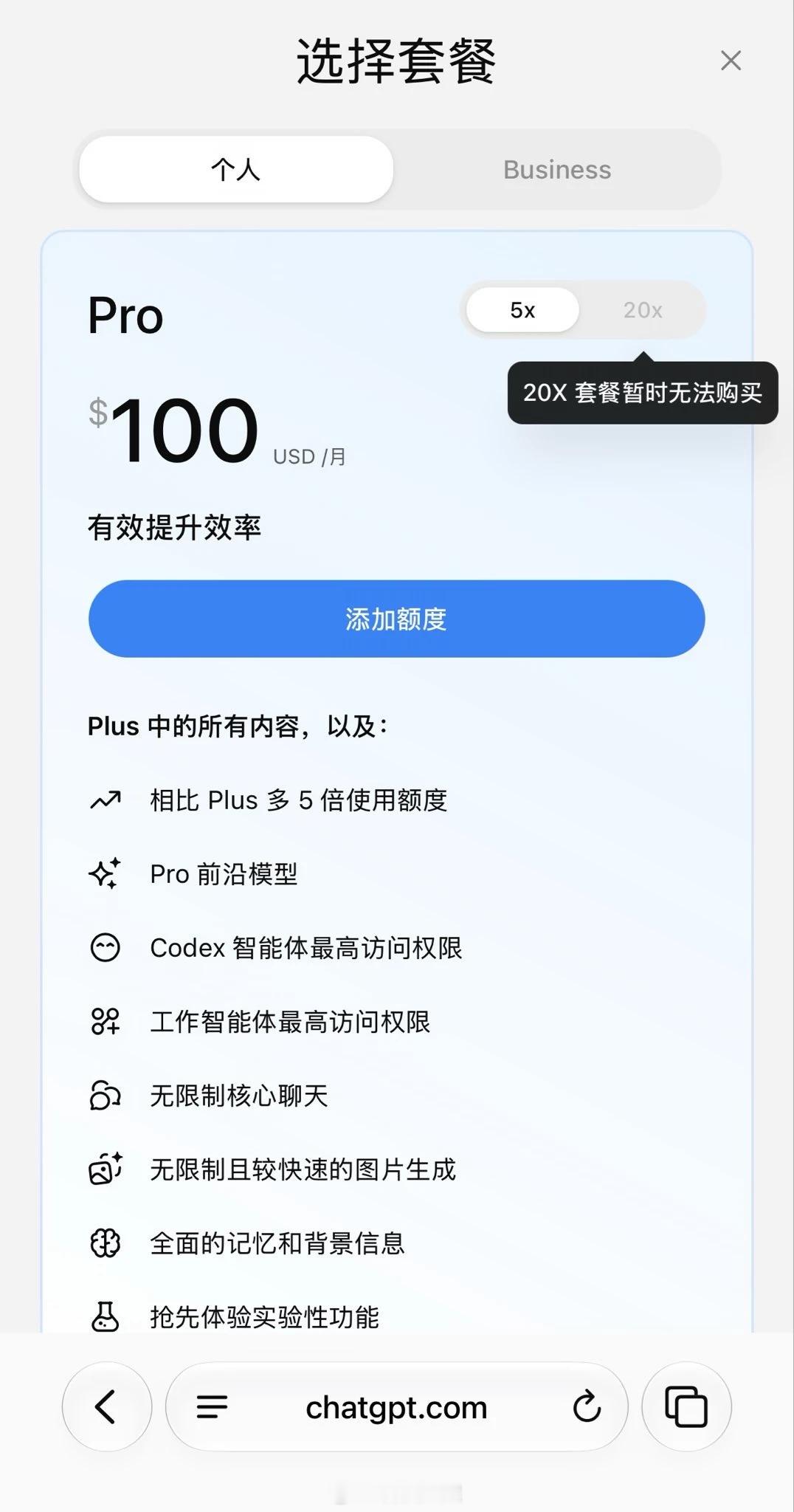This screenshot has width=794, height=1512.
Task: Select the 20x Pro option
Action: pyautogui.click(x=642, y=310)
